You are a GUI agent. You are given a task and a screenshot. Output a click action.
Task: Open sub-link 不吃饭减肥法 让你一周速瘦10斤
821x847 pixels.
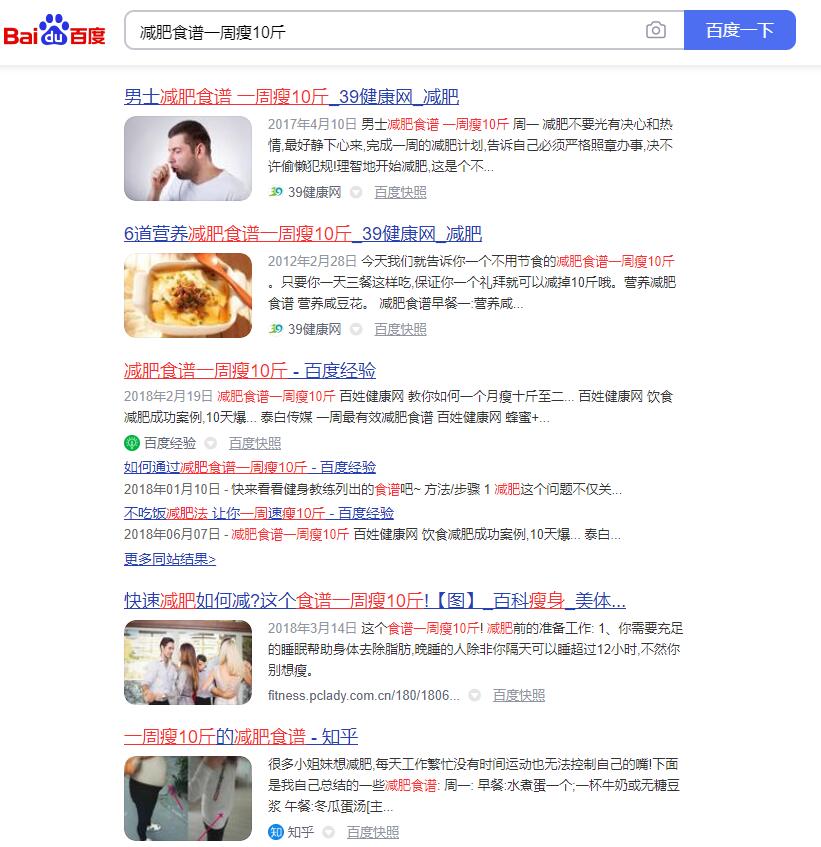[258, 513]
